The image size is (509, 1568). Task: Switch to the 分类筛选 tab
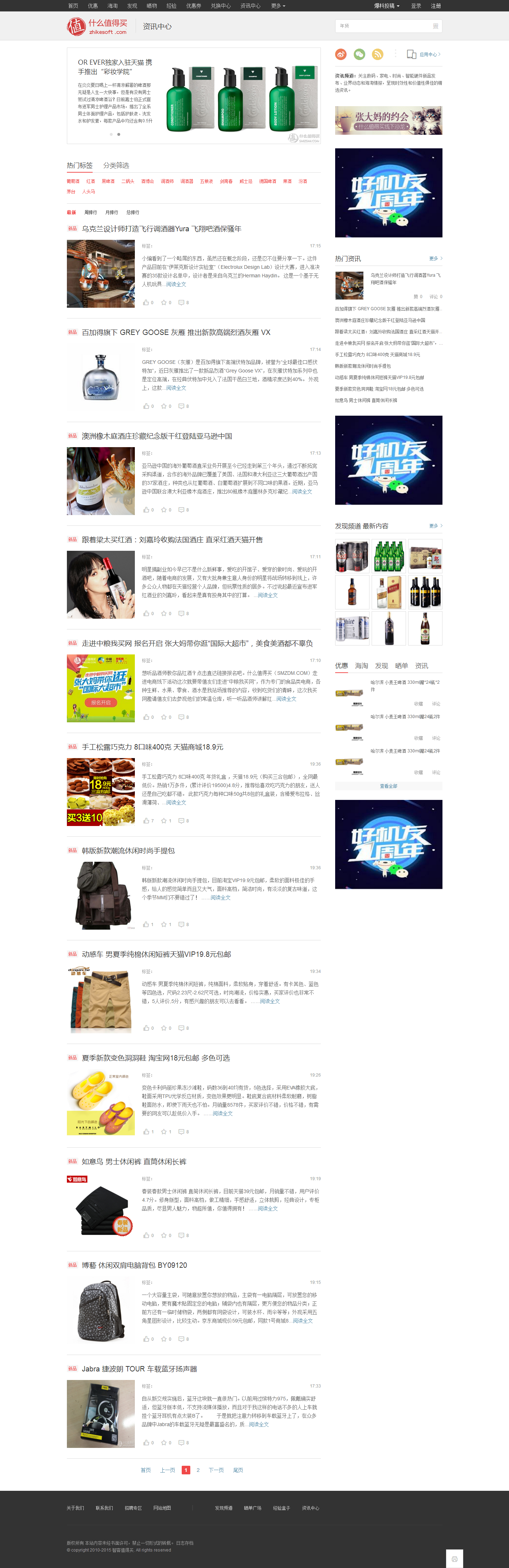(116, 165)
